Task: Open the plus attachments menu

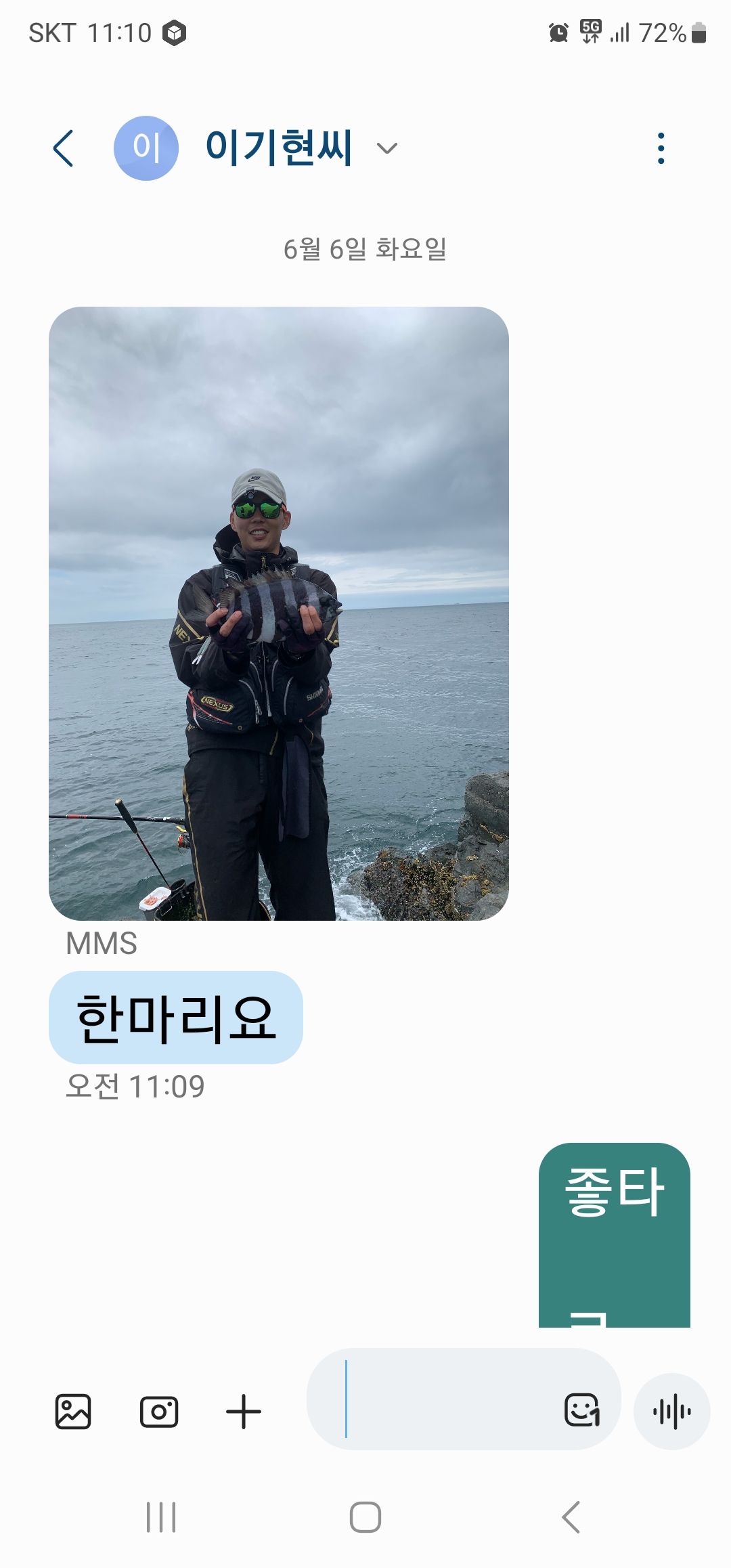Action: [x=244, y=1412]
